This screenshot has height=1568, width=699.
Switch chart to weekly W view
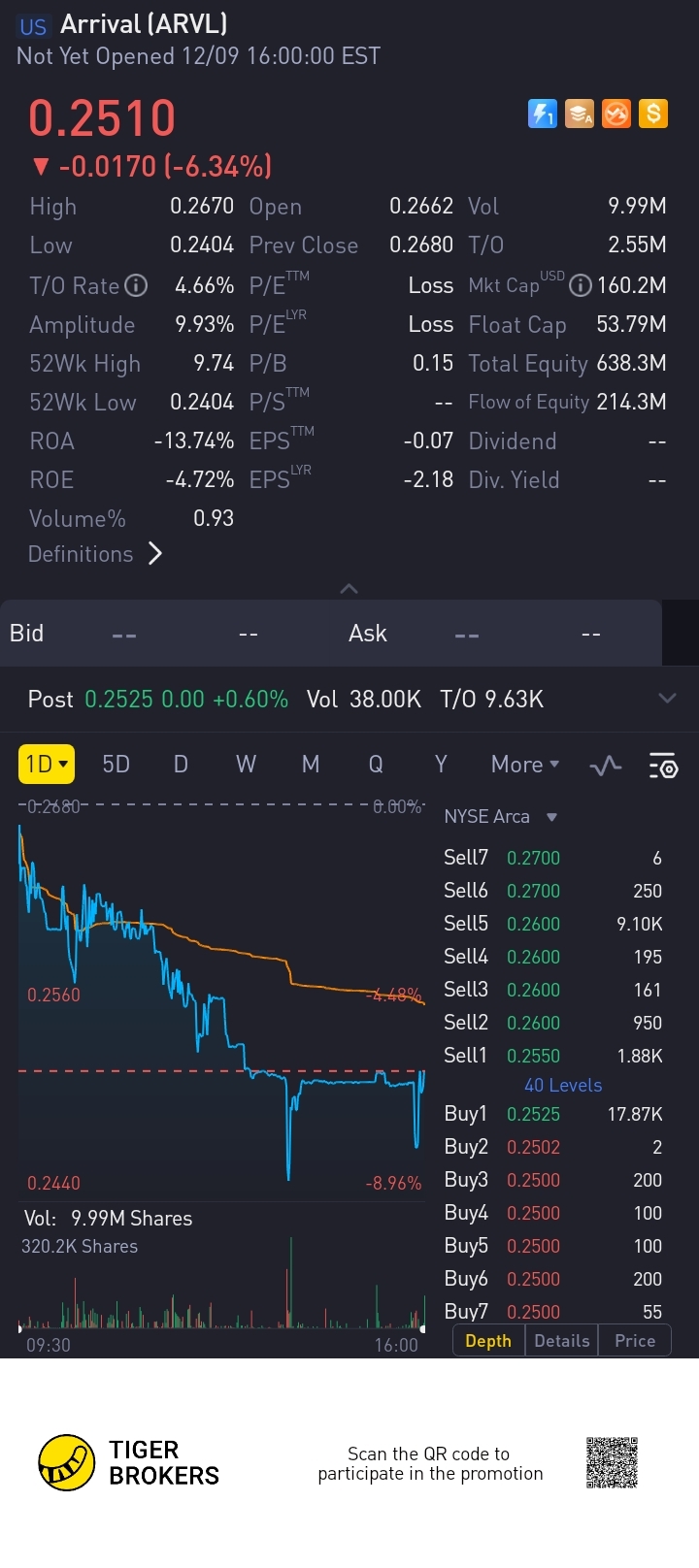pos(246,765)
